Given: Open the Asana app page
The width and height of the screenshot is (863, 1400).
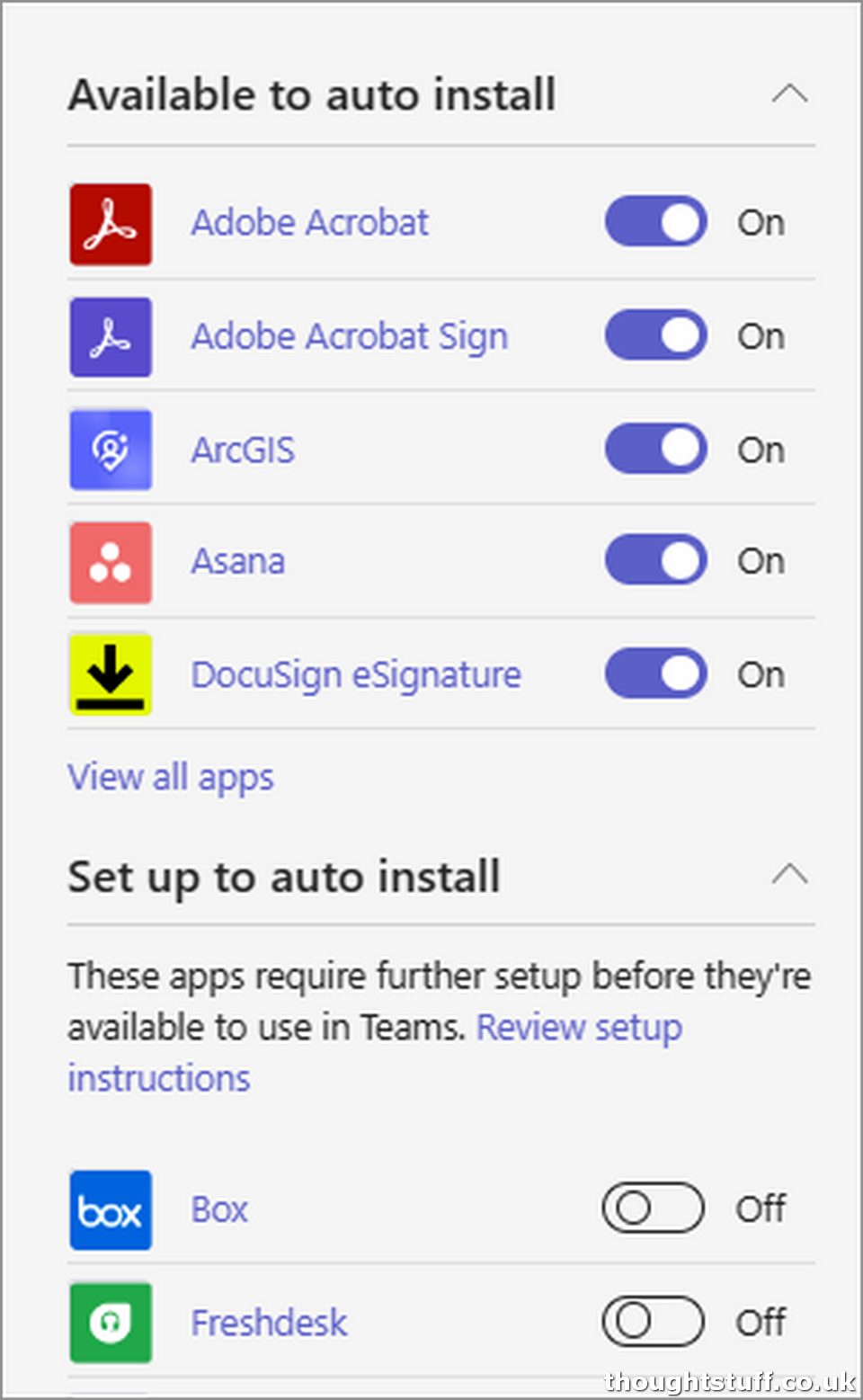Looking at the screenshot, I should 237,560.
